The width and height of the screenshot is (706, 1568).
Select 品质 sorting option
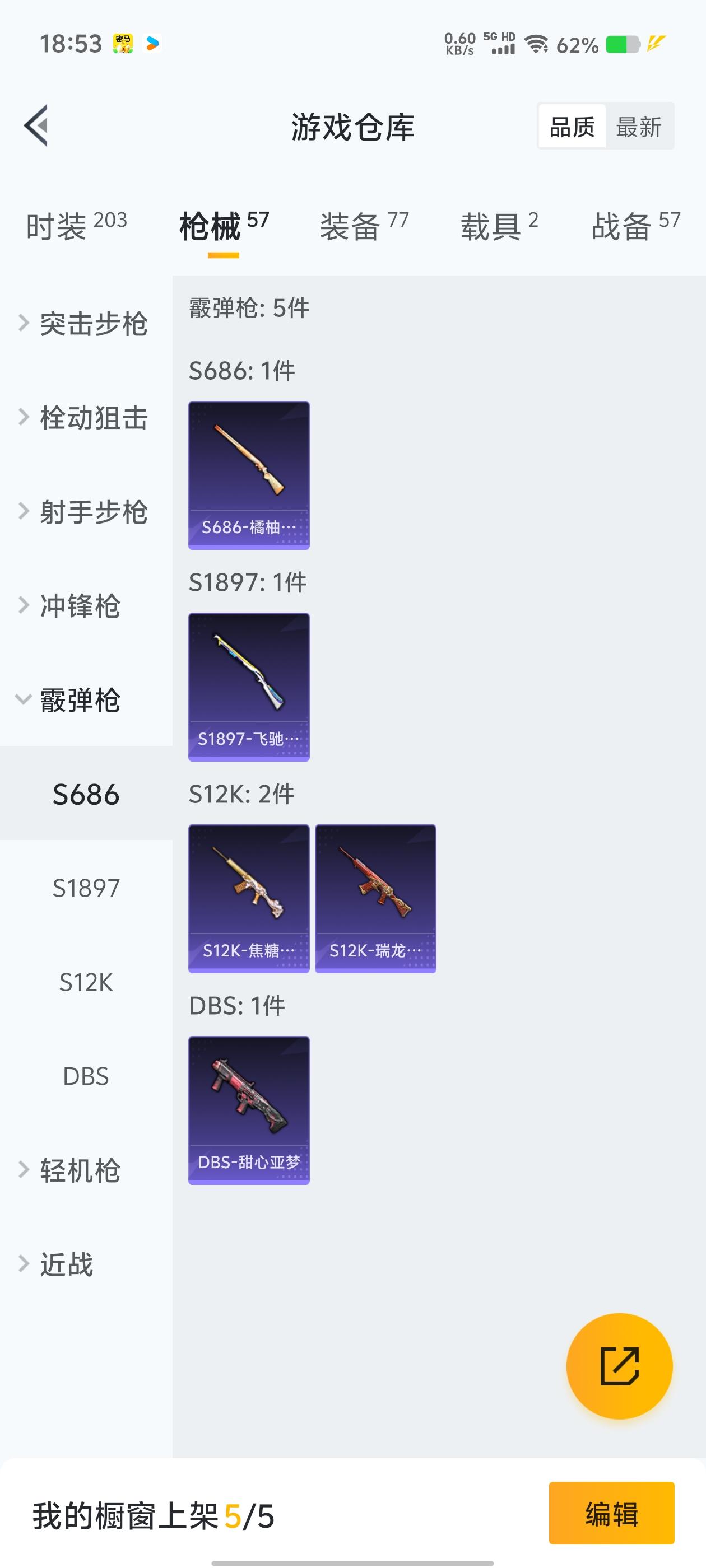[571, 126]
